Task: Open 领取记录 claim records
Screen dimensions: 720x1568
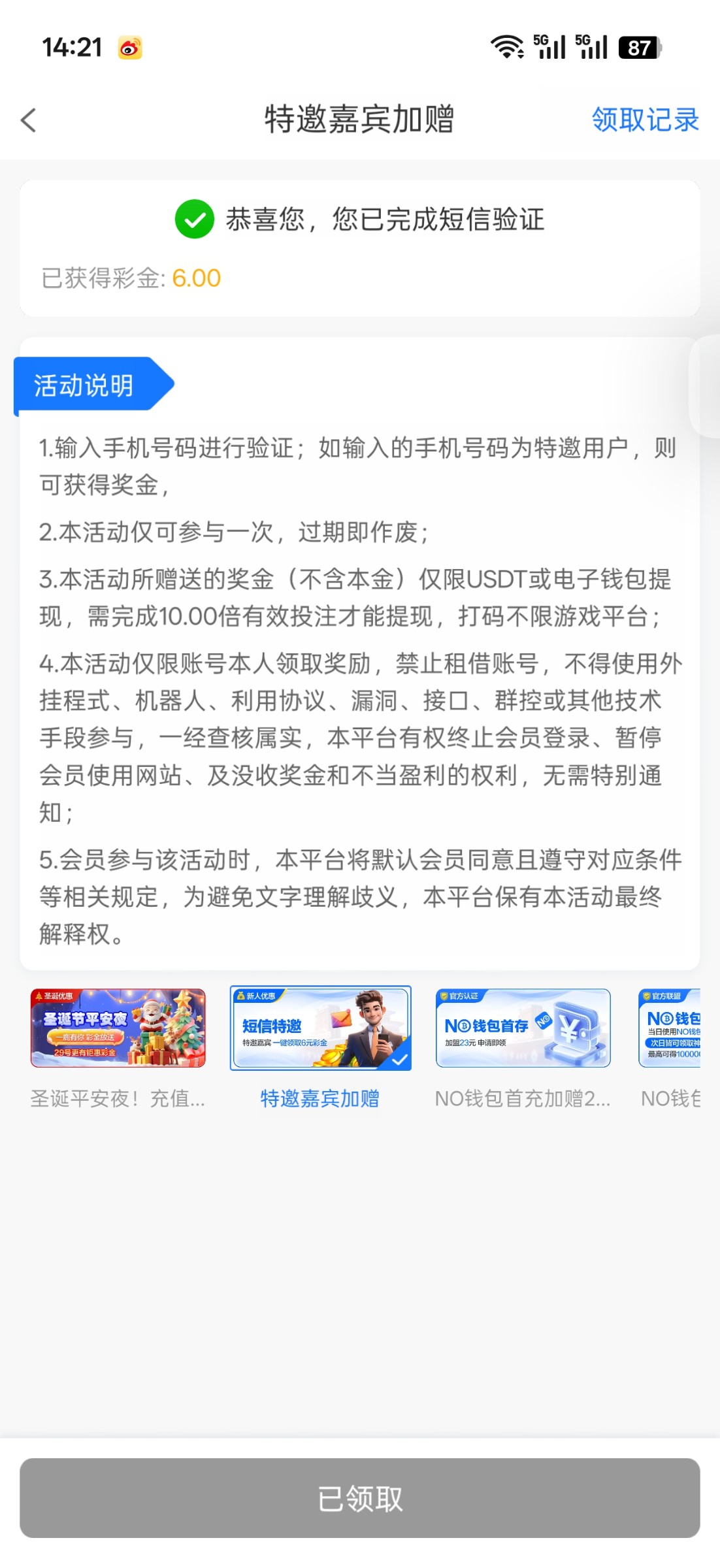Action: coord(645,120)
